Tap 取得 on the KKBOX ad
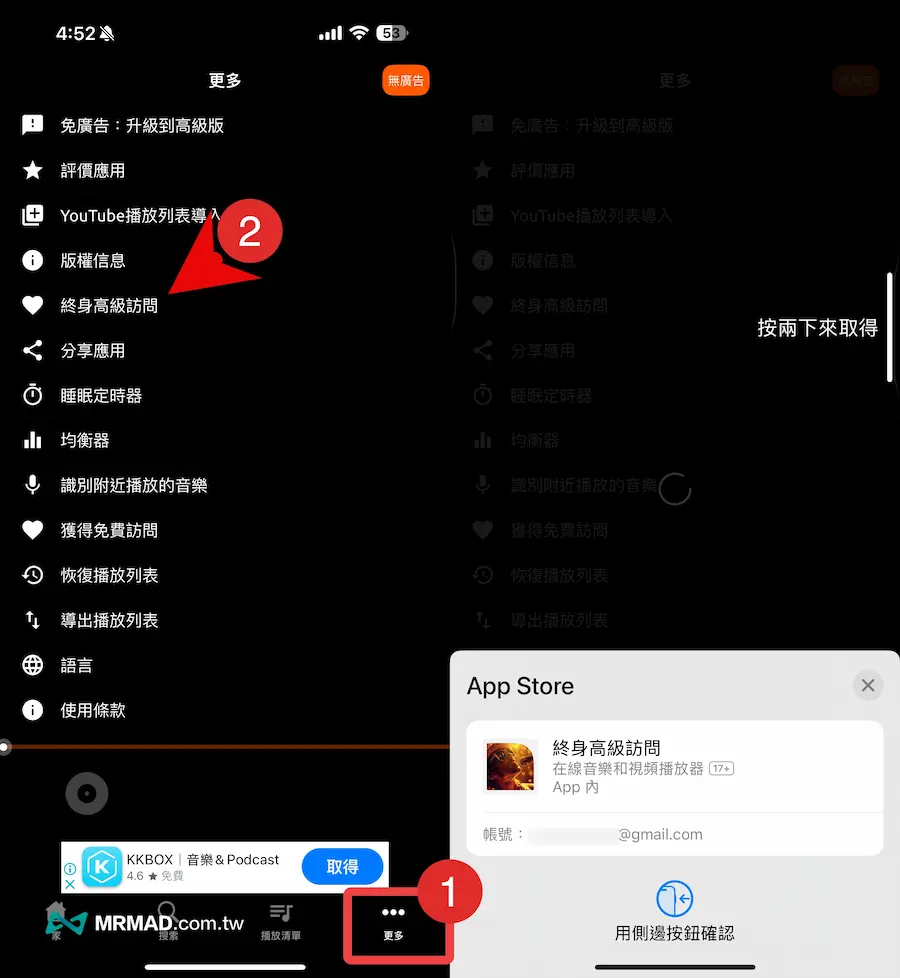The width and height of the screenshot is (900, 978). point(342,867)
